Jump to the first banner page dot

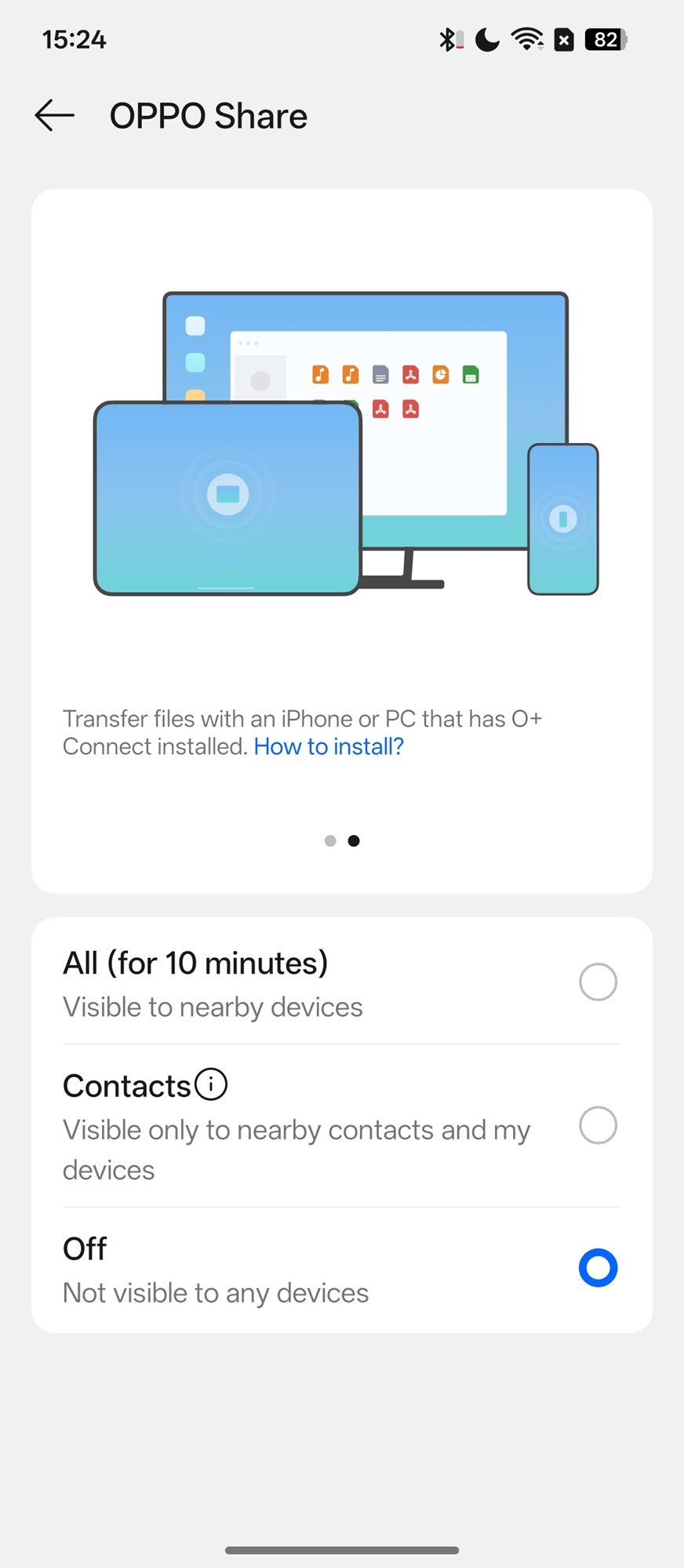point(330,840)
